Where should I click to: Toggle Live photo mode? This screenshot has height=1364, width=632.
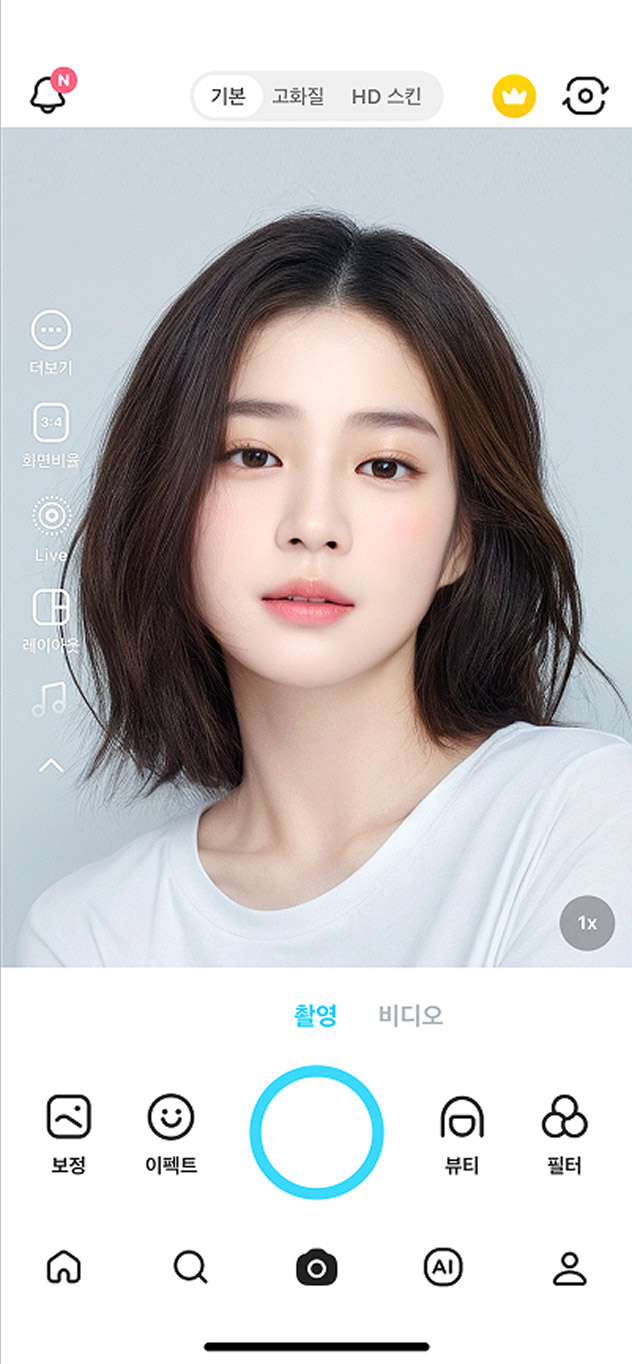click(51, 528)
